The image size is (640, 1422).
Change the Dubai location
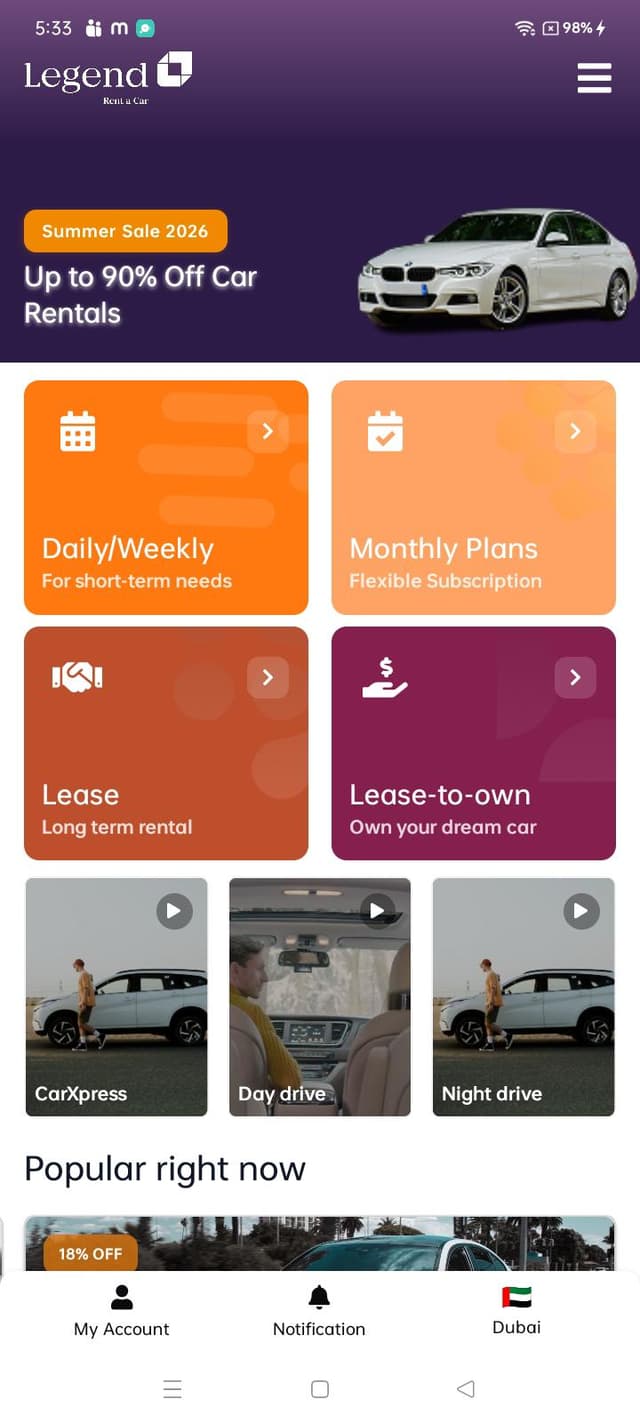517,1311
